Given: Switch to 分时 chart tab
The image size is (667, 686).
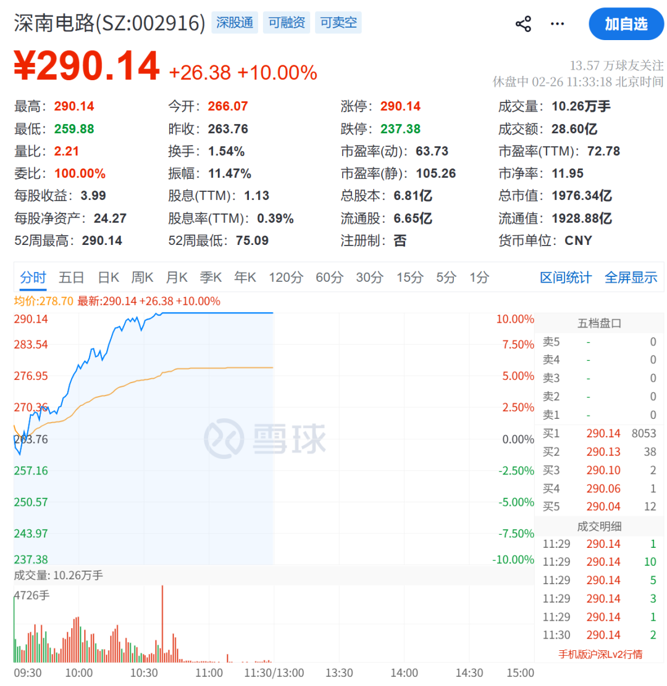Looking at the screenshot, I should coord(32,277).
